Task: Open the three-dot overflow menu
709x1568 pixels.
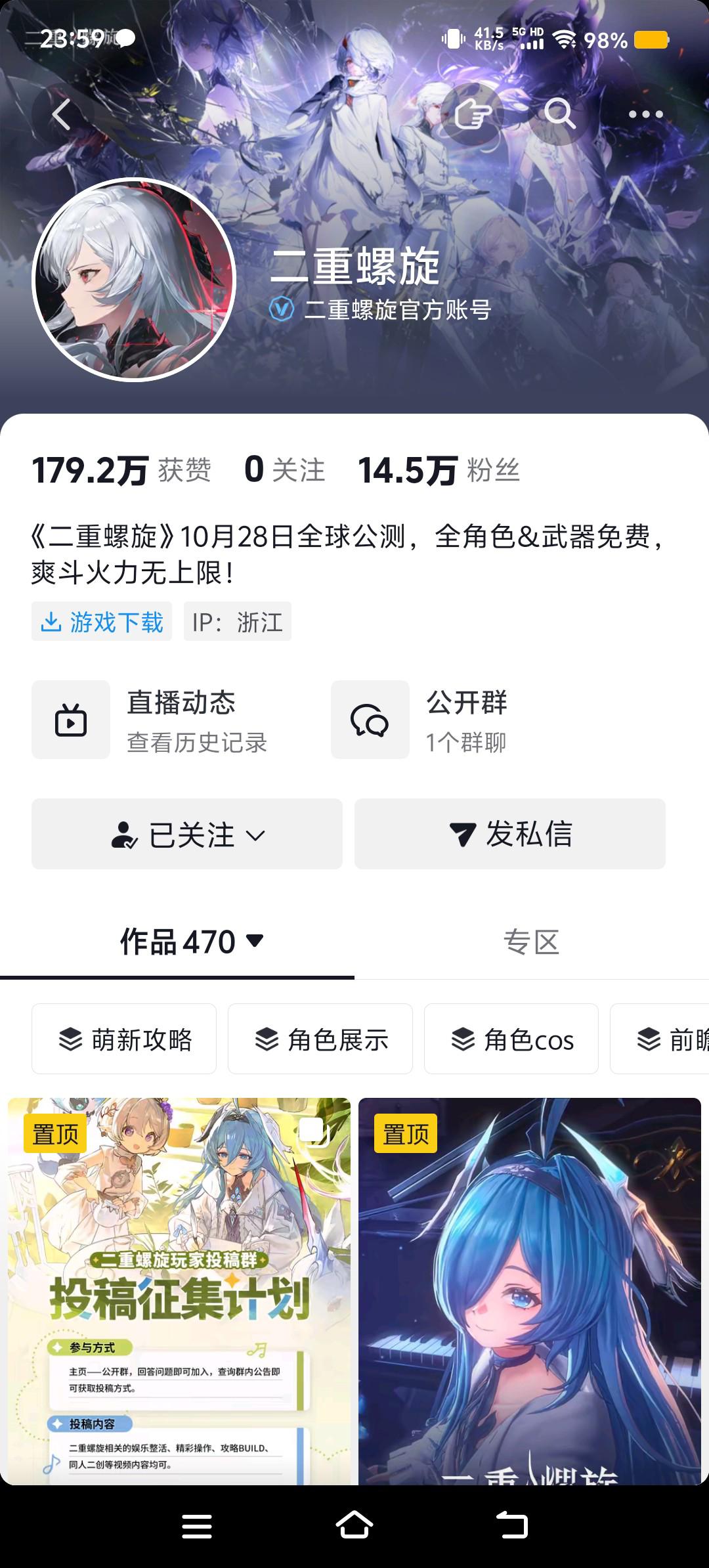Action: pyautogui.click(x=645, y=115)
